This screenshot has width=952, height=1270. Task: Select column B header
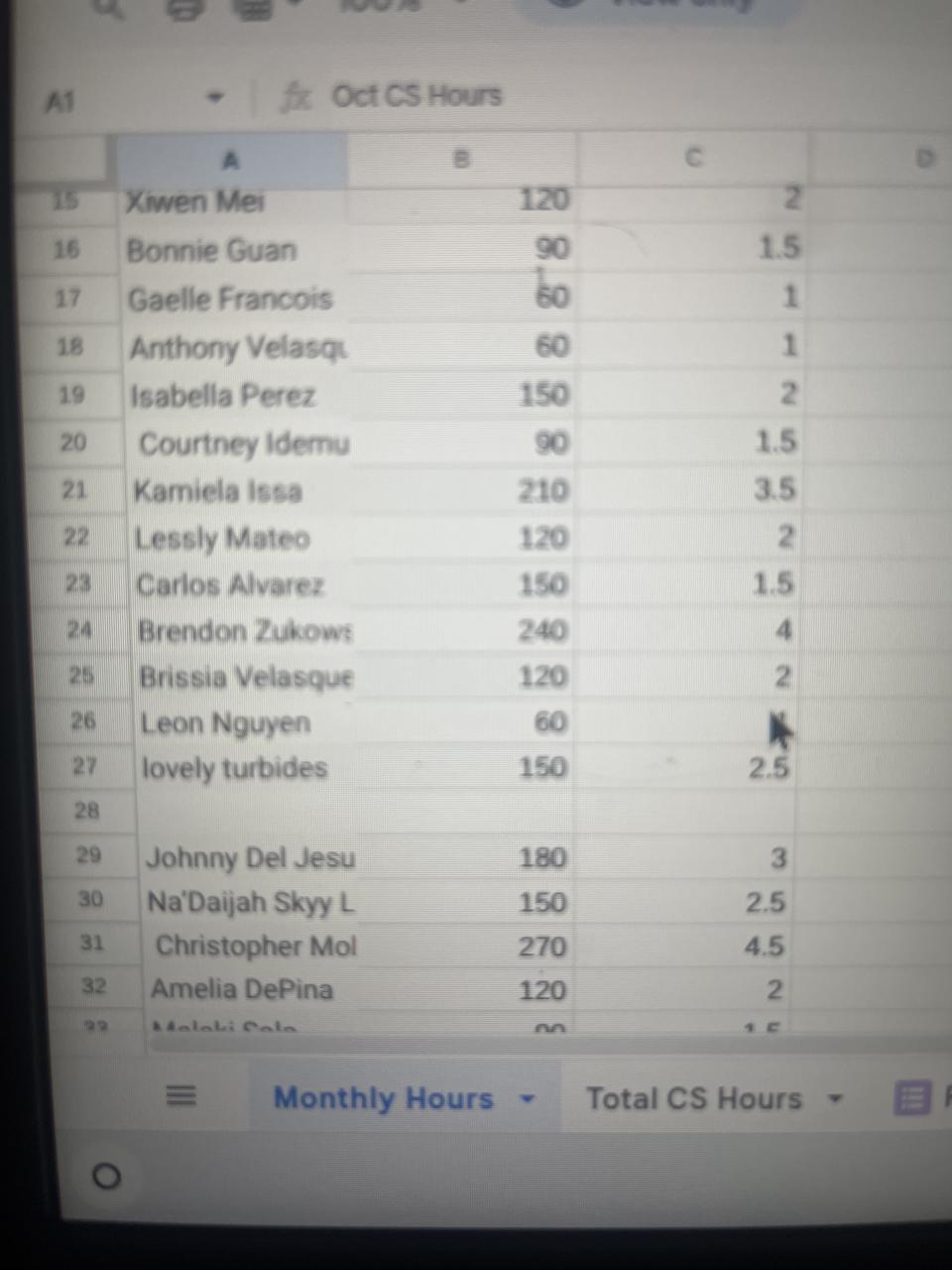pyautogui.click(x=461, y=159)
